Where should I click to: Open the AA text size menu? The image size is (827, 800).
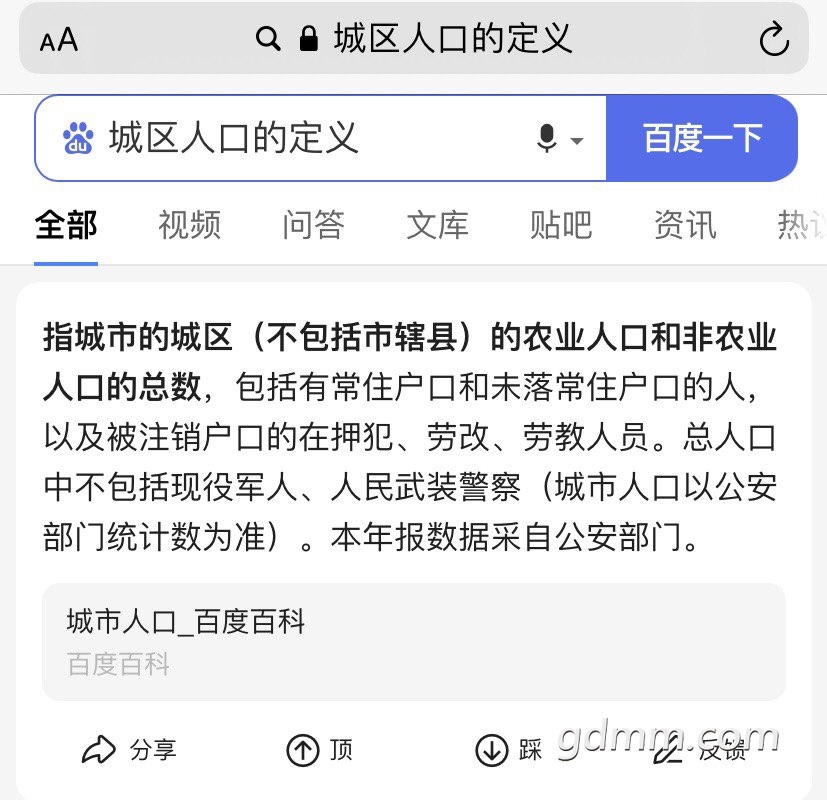tap(58, 40)
